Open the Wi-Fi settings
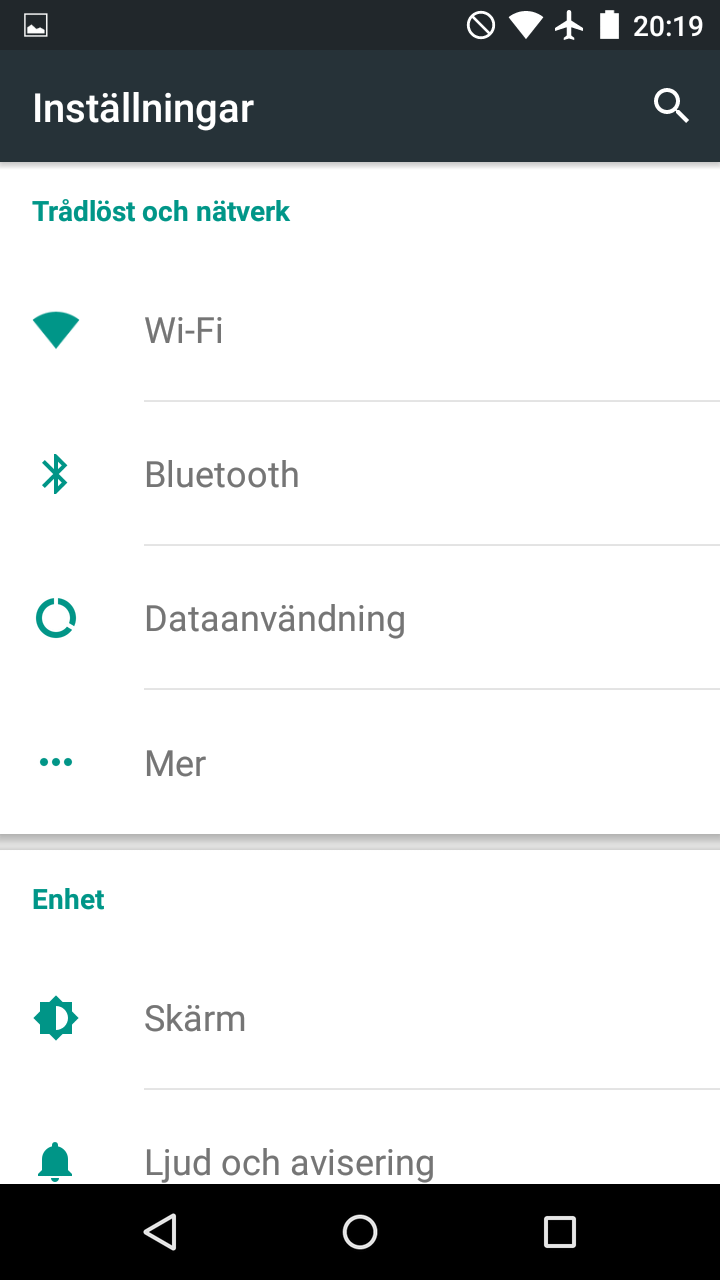The image size is (720, 1280). click(360, 329)
